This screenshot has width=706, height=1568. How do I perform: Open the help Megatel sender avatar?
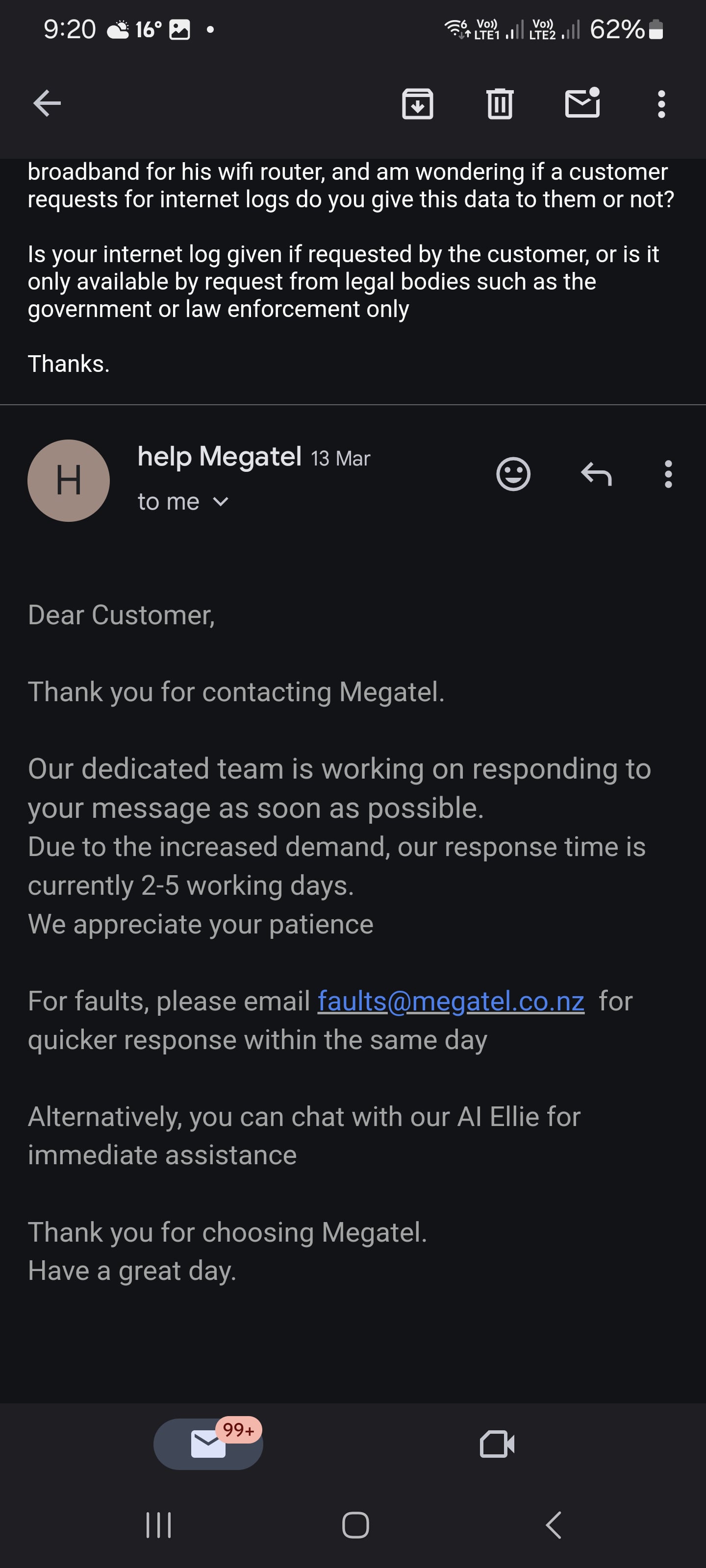pos(69,480)
